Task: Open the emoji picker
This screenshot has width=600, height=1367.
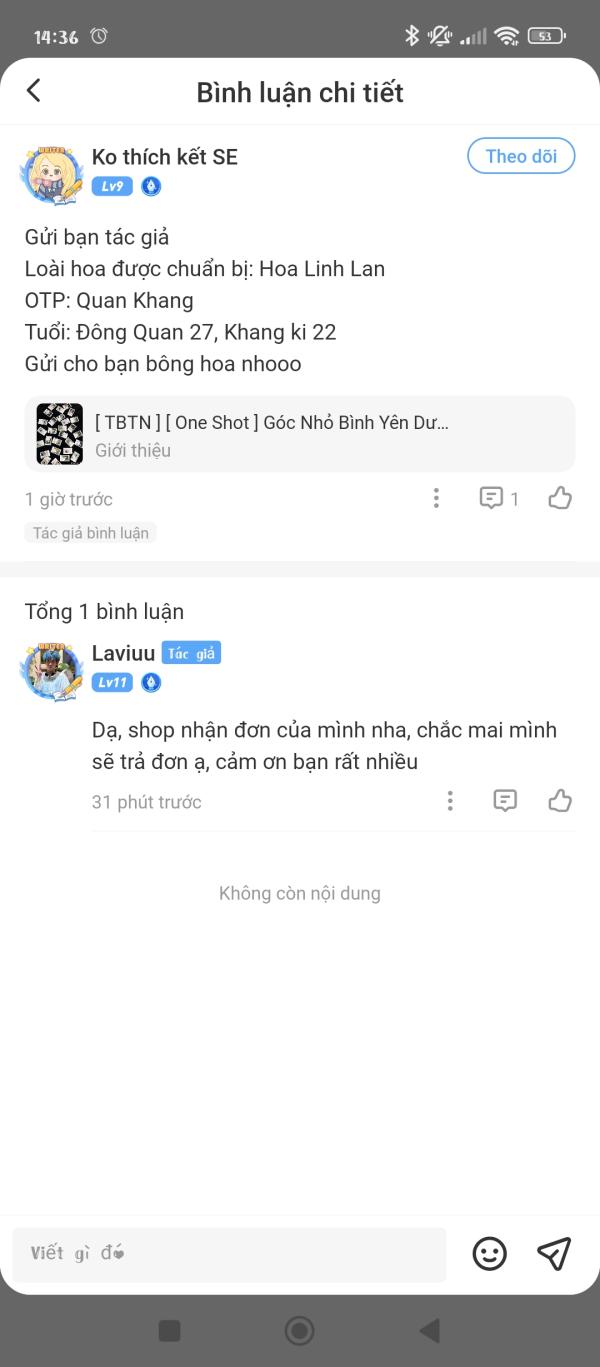Action: [x=489, y=1254]
